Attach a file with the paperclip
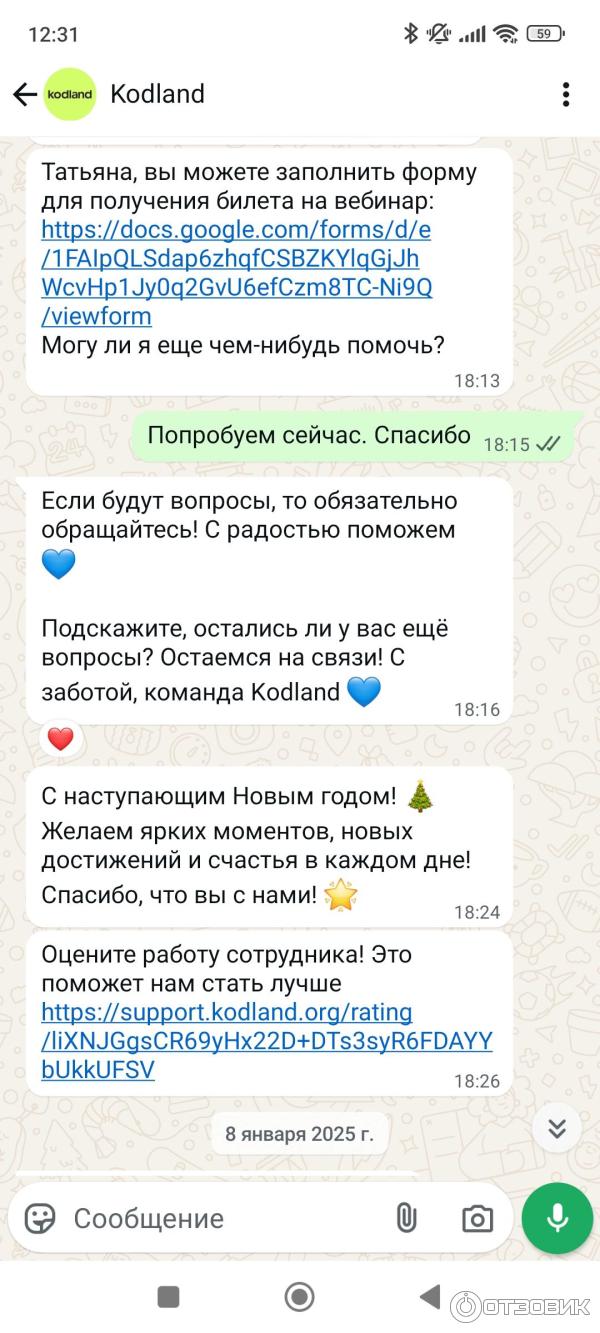The height and width of the screenshot is (1333, 600). tap(406, 1218)
